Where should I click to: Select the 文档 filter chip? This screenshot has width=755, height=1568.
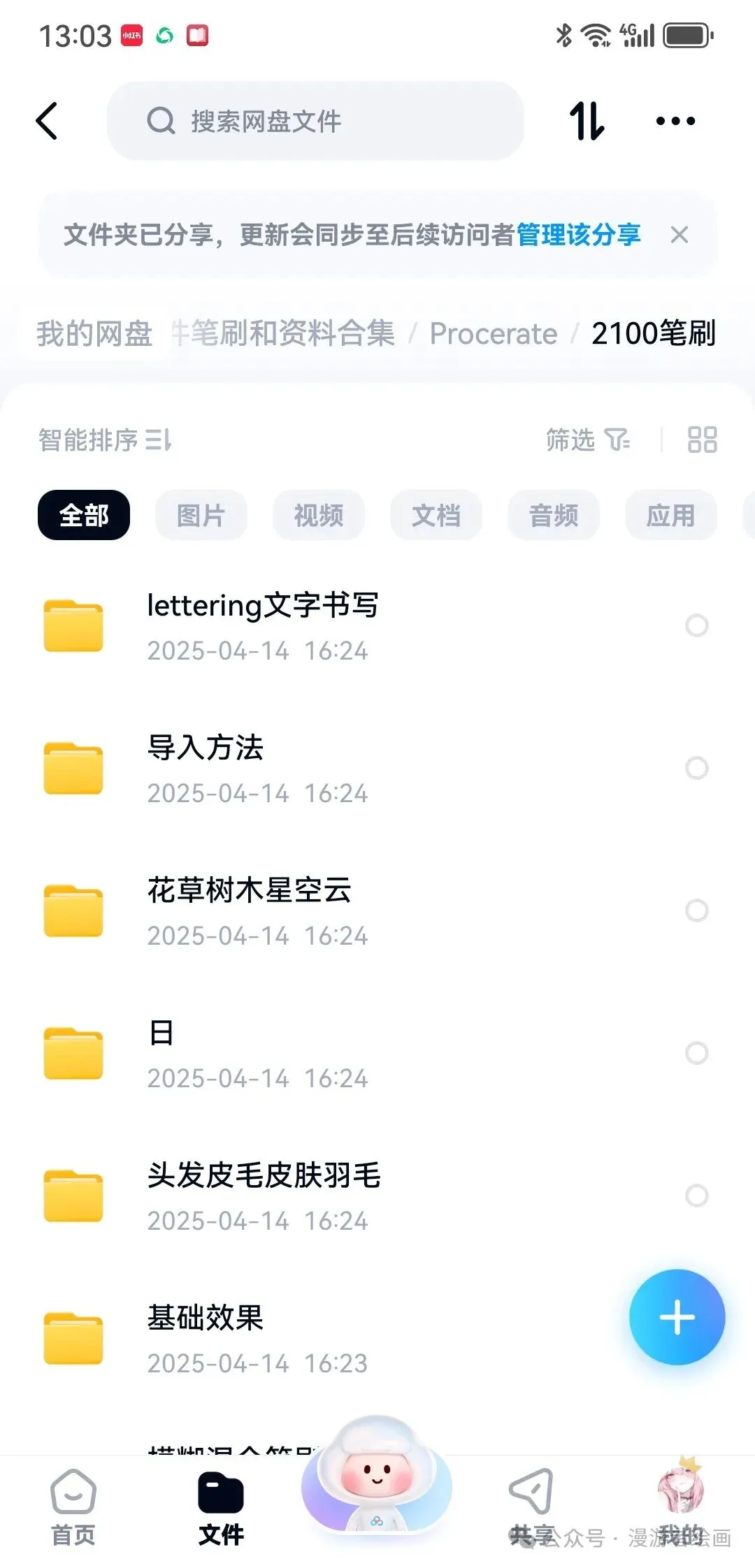pyautogui.click(x=436, y=515)
